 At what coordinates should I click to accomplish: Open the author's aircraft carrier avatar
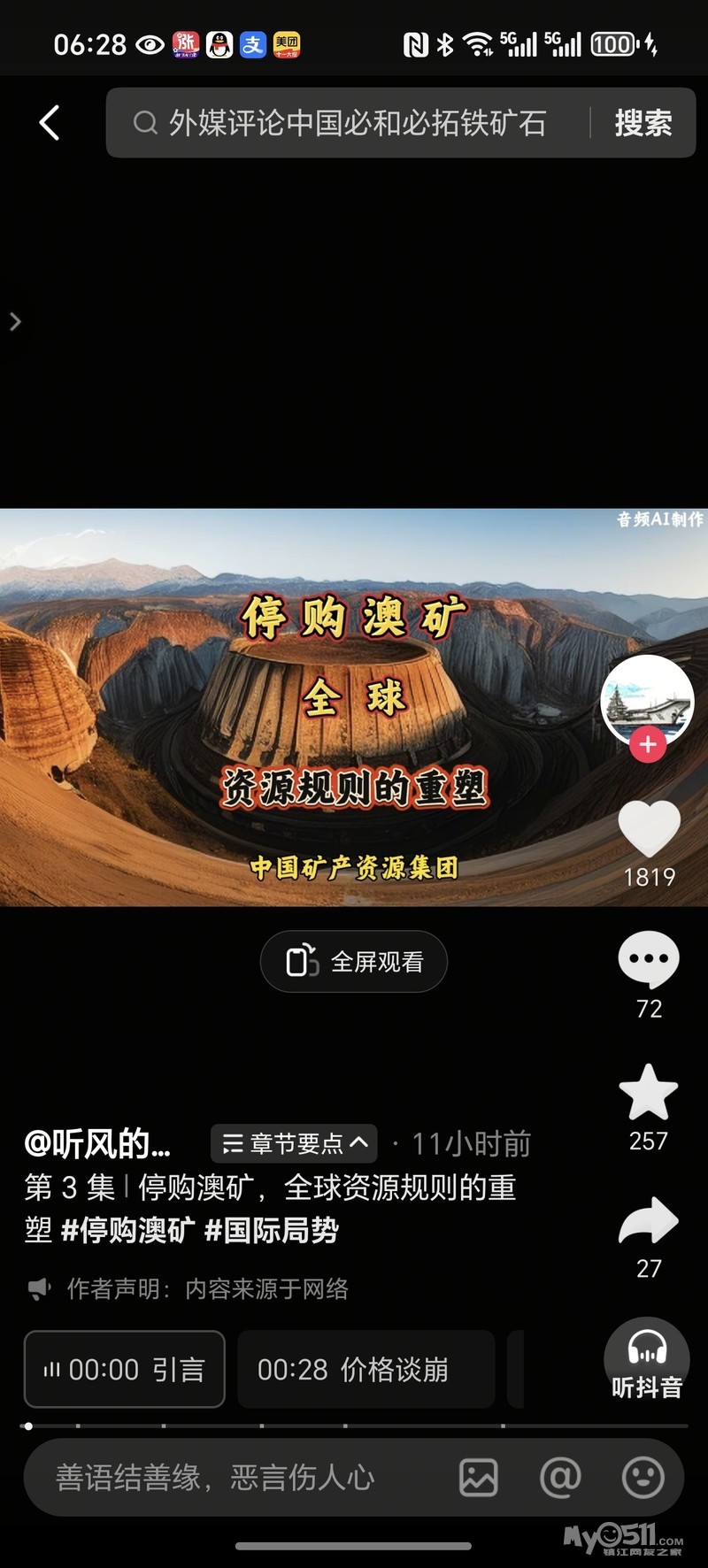click(647, 699)
